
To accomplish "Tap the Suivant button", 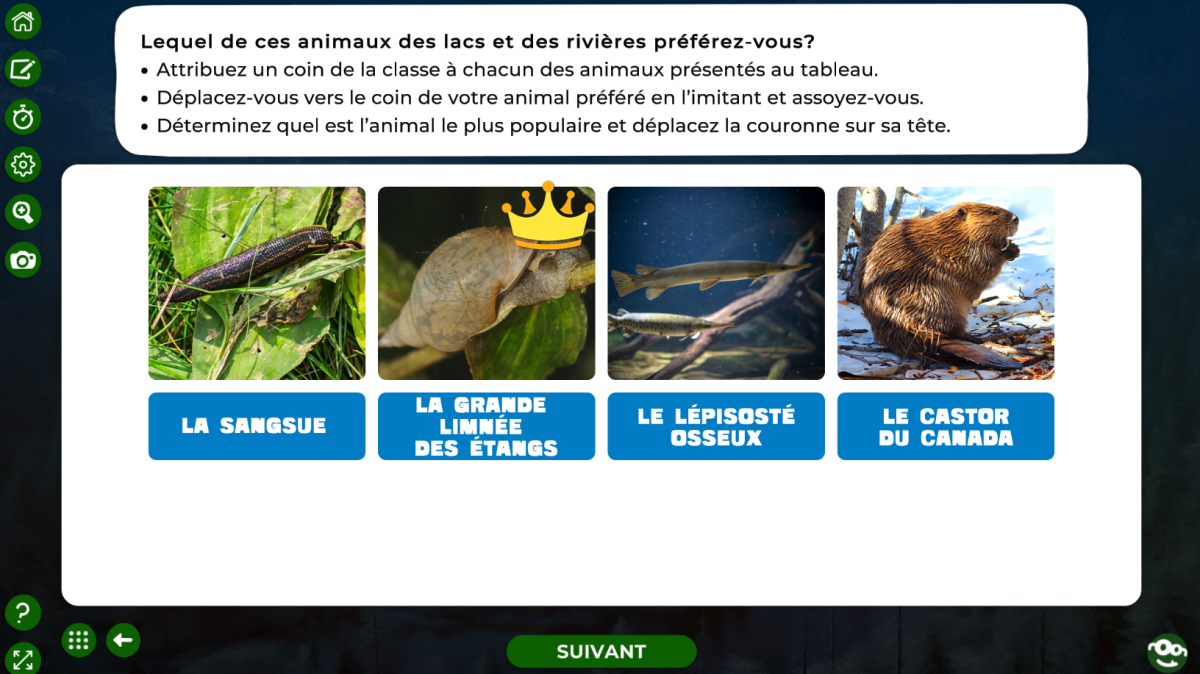I will (601, 652).
